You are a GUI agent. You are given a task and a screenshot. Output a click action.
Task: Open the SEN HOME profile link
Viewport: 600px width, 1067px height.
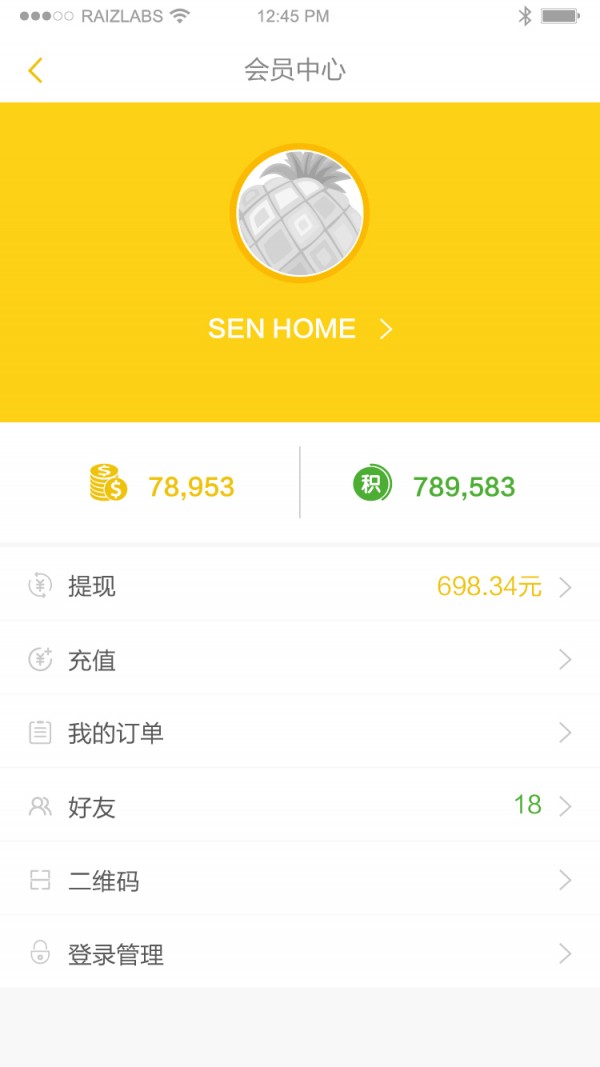click(x=300, y=329)
